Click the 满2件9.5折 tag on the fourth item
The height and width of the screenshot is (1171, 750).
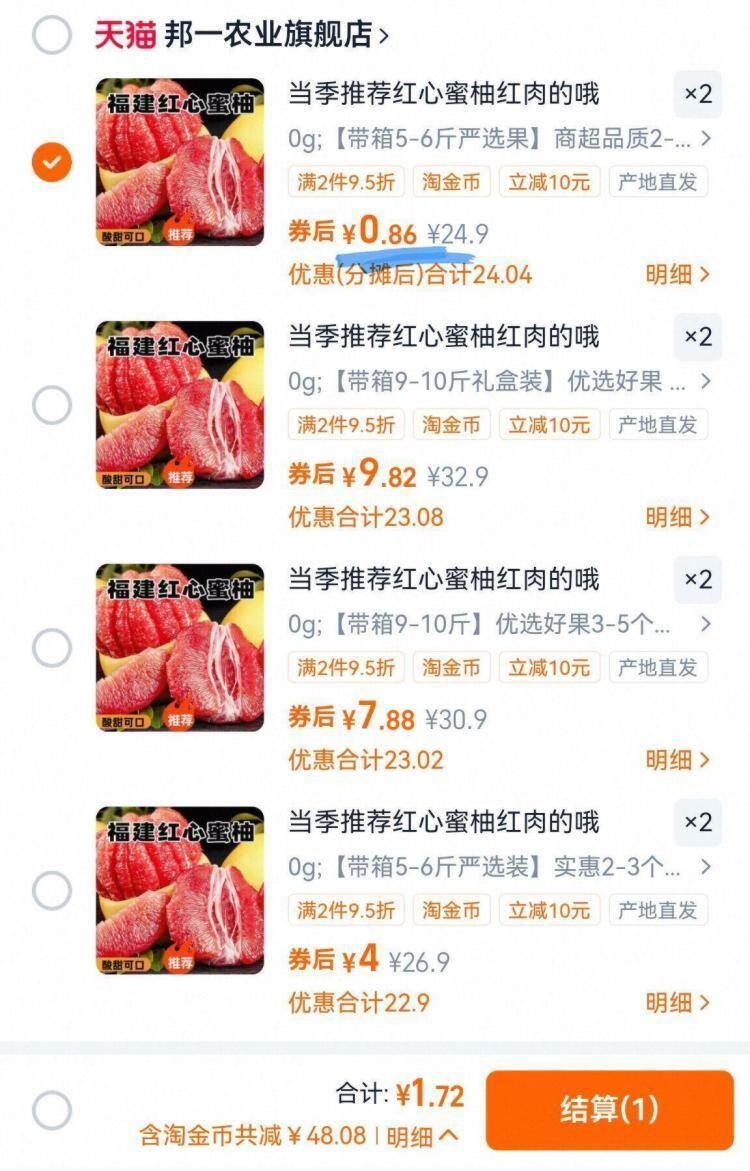[x=346, y=909]
